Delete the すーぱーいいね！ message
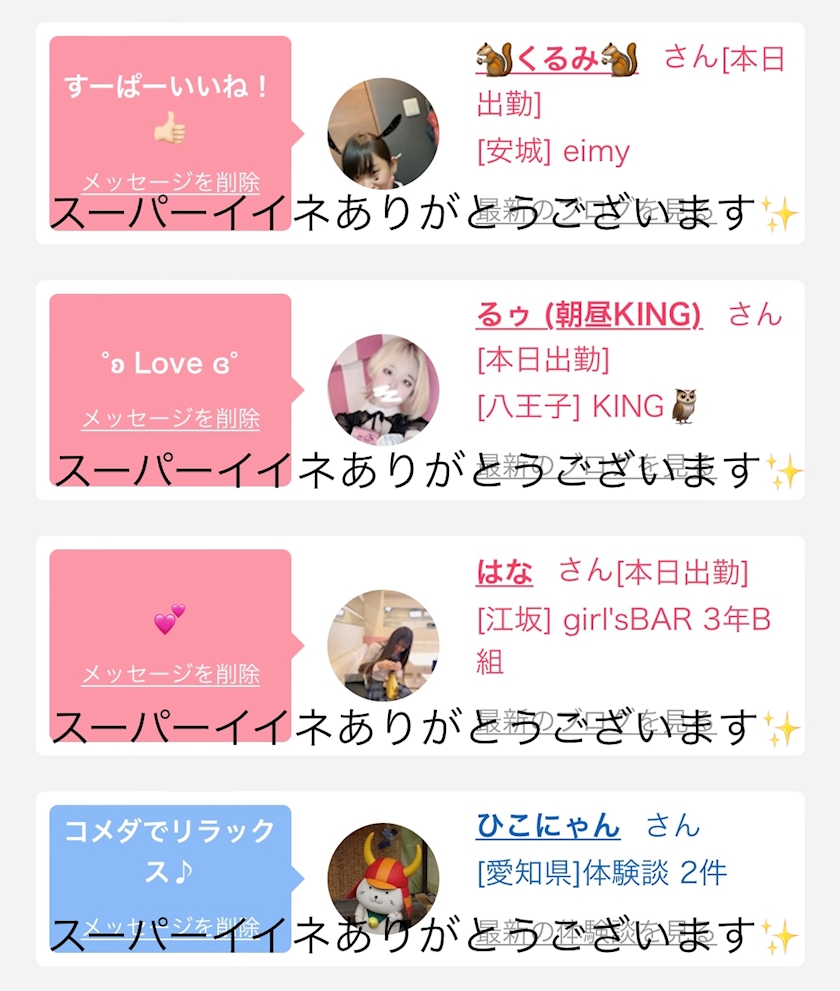Image resolution: width=840 pixels, height=991 pixels. (x=170, y=182)
